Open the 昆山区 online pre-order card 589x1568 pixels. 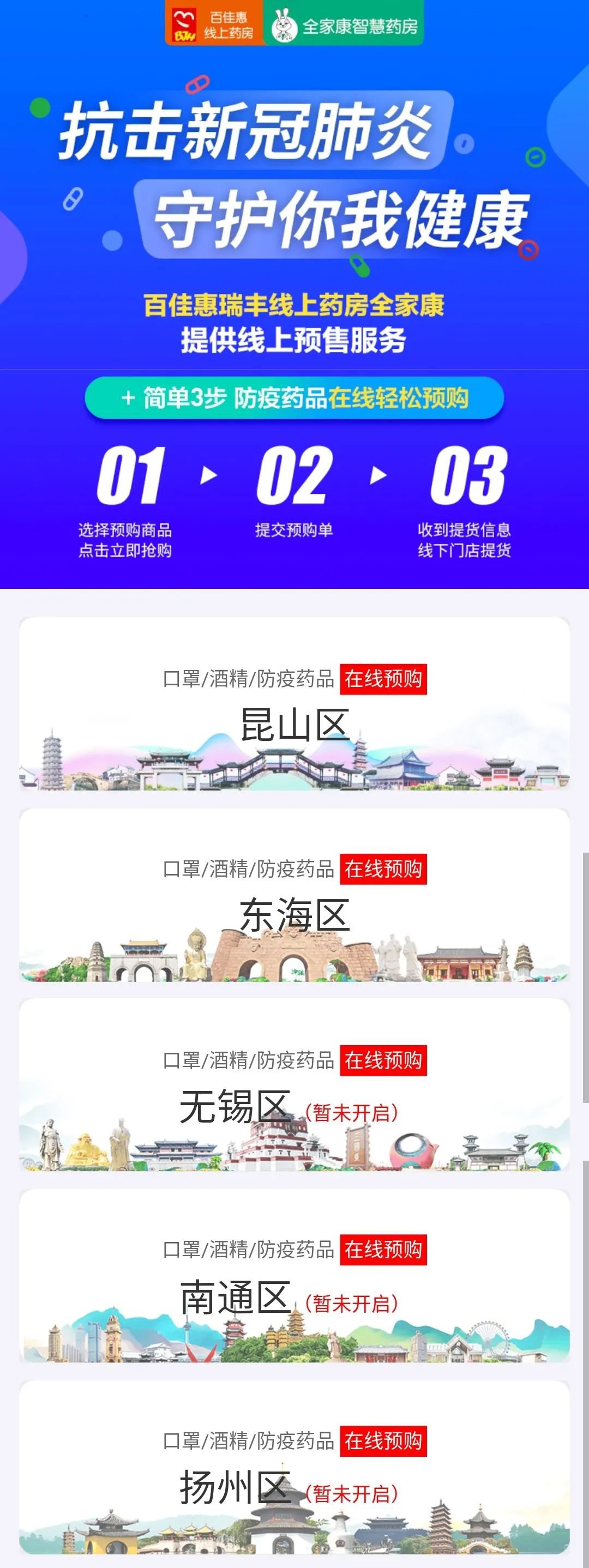pyautogui.click(x=294, y=704)
